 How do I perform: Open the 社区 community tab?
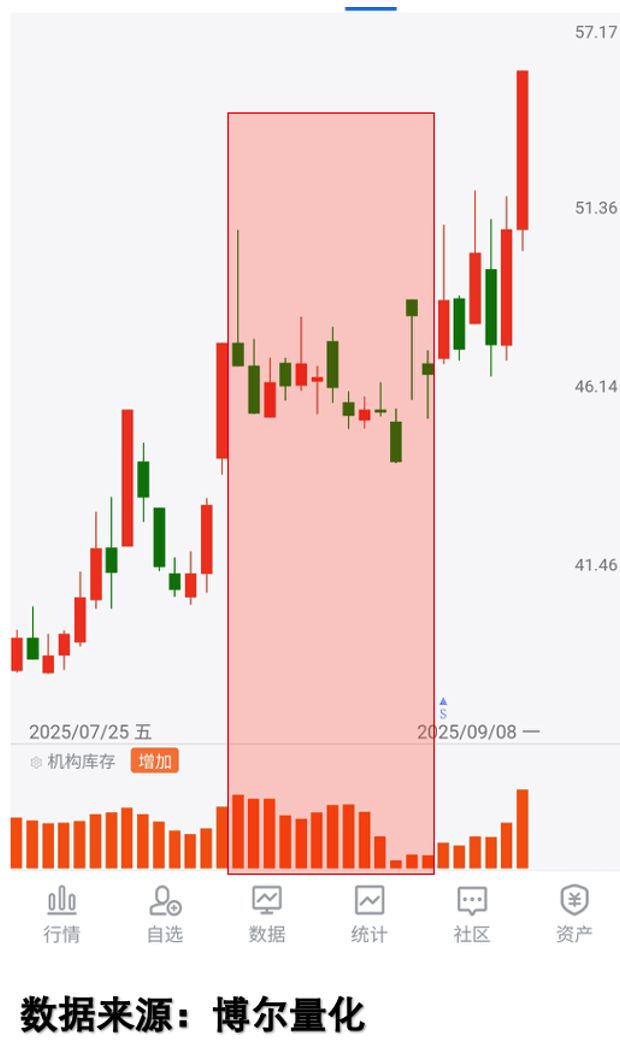(472, 914)
